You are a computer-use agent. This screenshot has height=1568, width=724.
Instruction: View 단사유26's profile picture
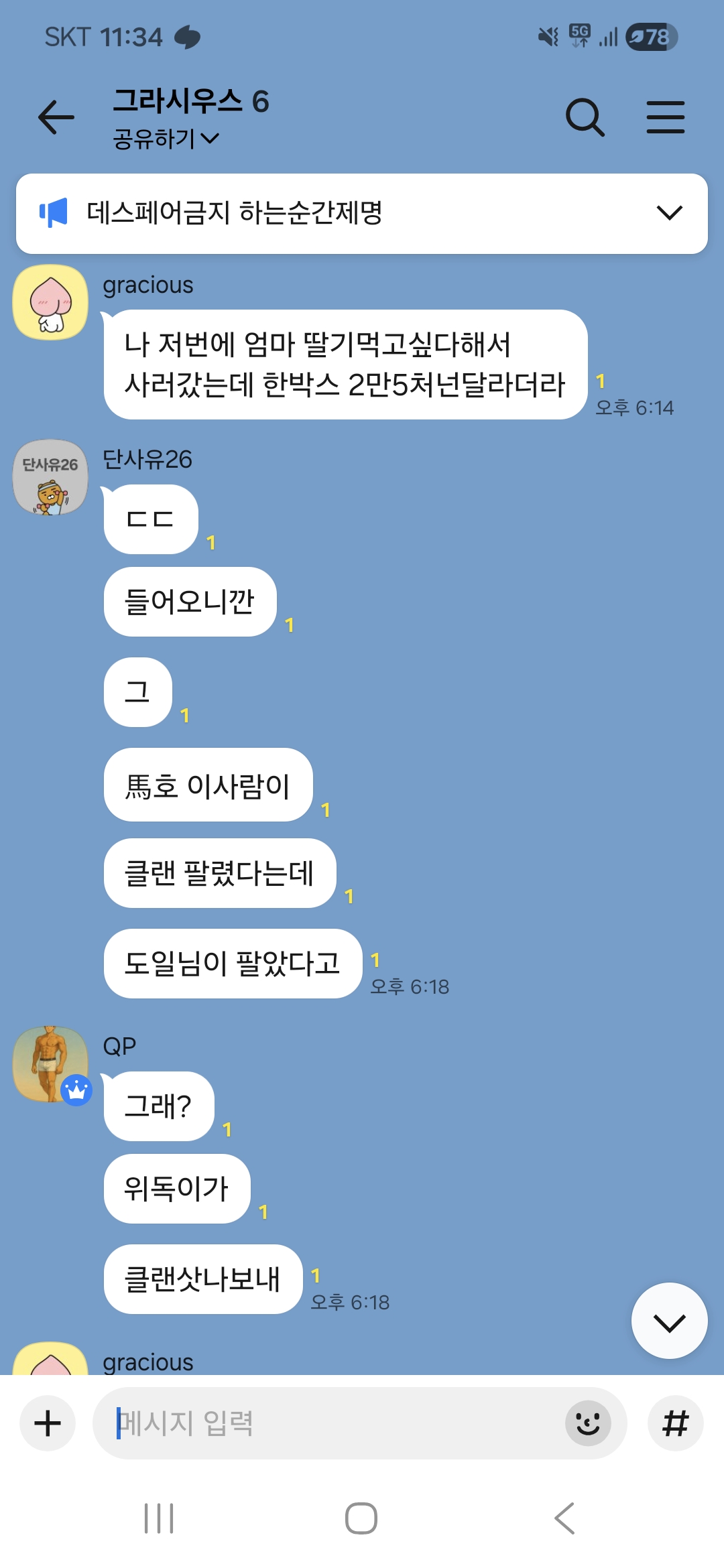[51, 477]
